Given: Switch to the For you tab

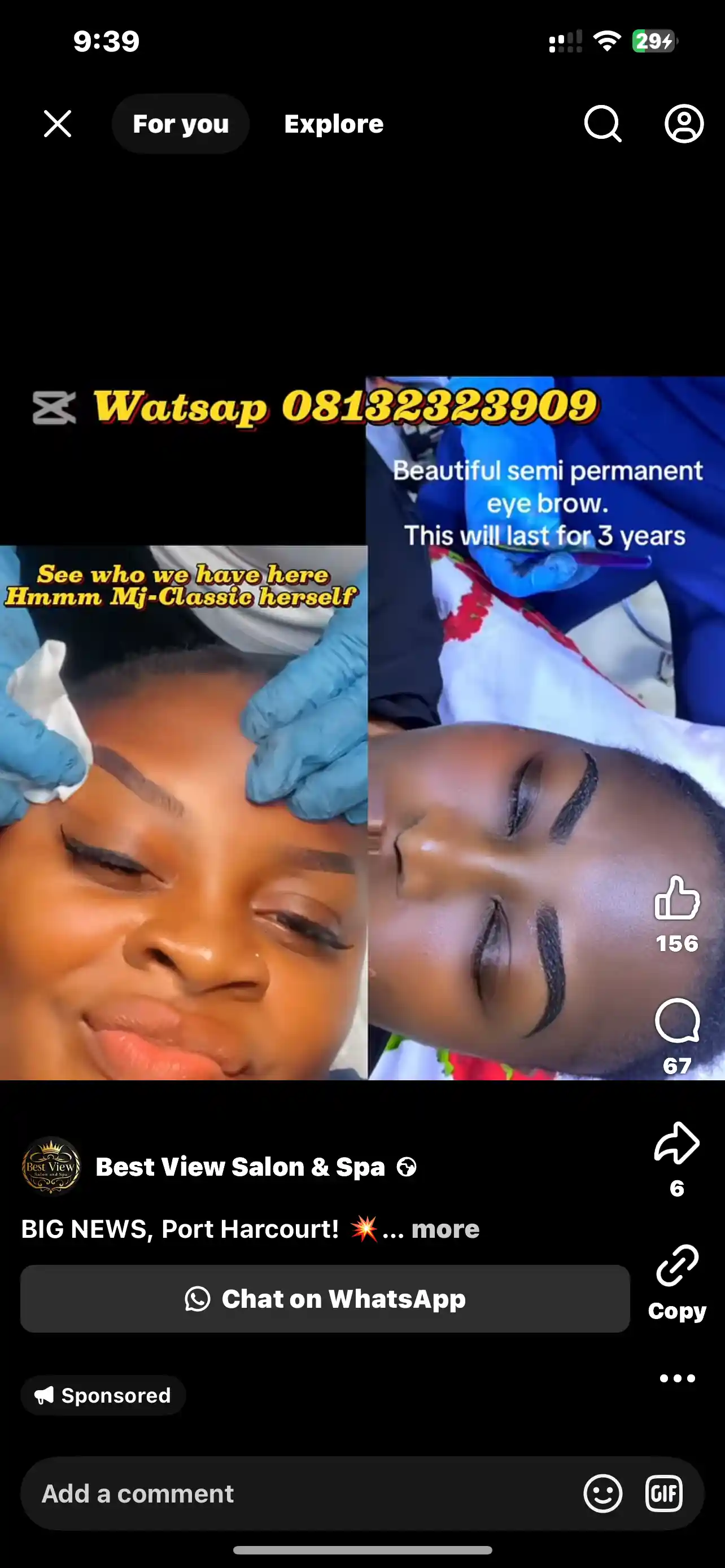Looking at the screenshot, I should coord(181,124).
